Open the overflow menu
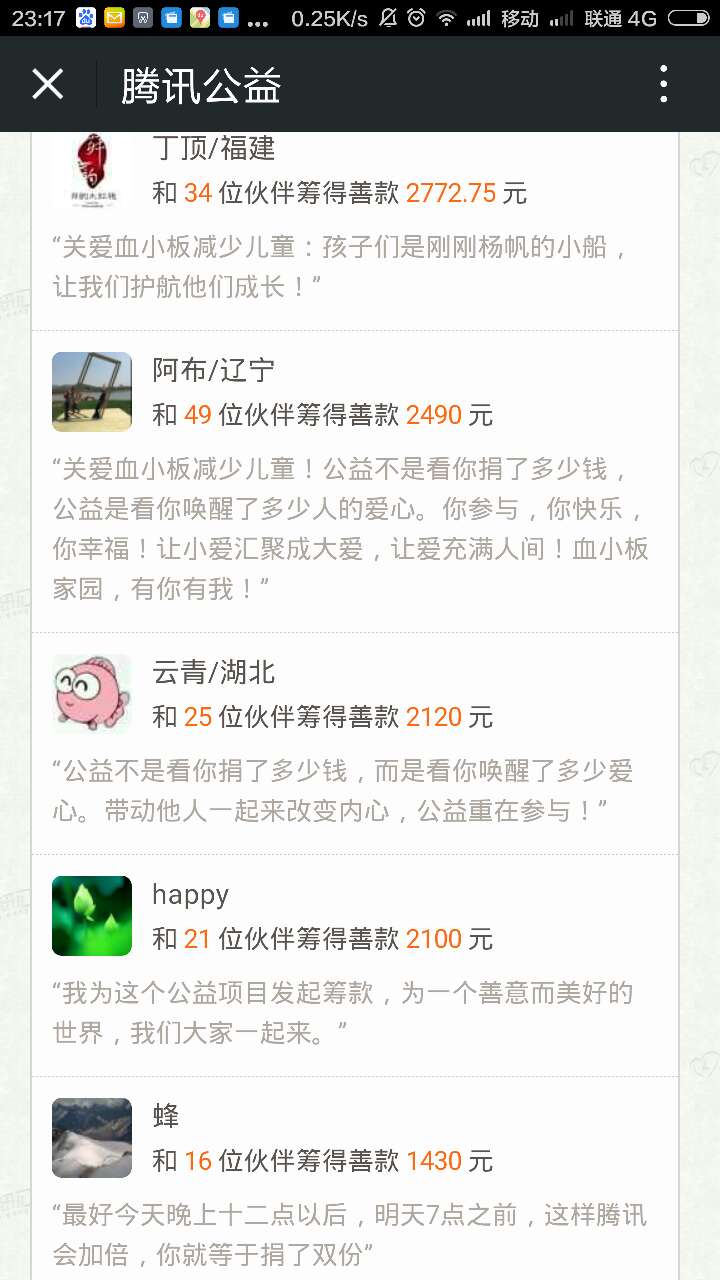 663,85
